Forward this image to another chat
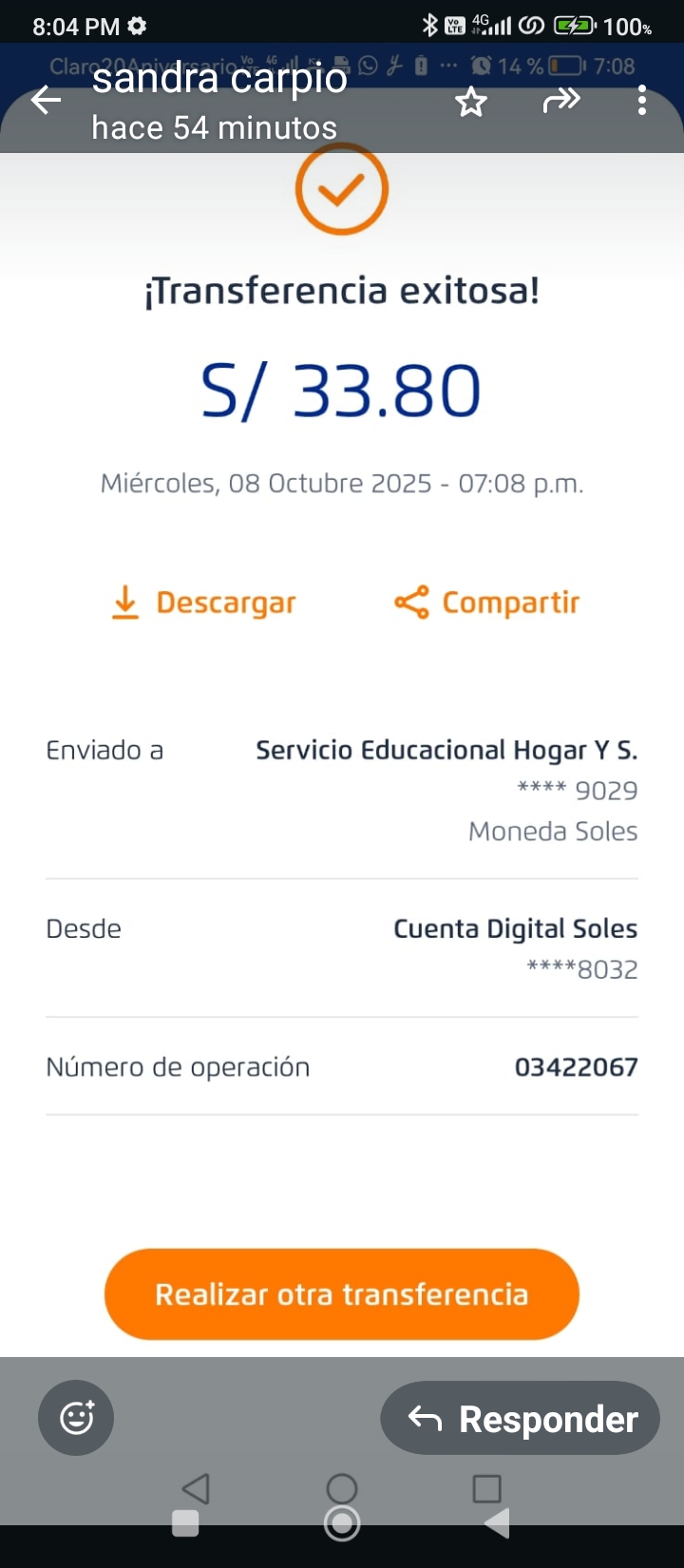The width and height of the screenshot is (684, 1568). pos(560,100)
